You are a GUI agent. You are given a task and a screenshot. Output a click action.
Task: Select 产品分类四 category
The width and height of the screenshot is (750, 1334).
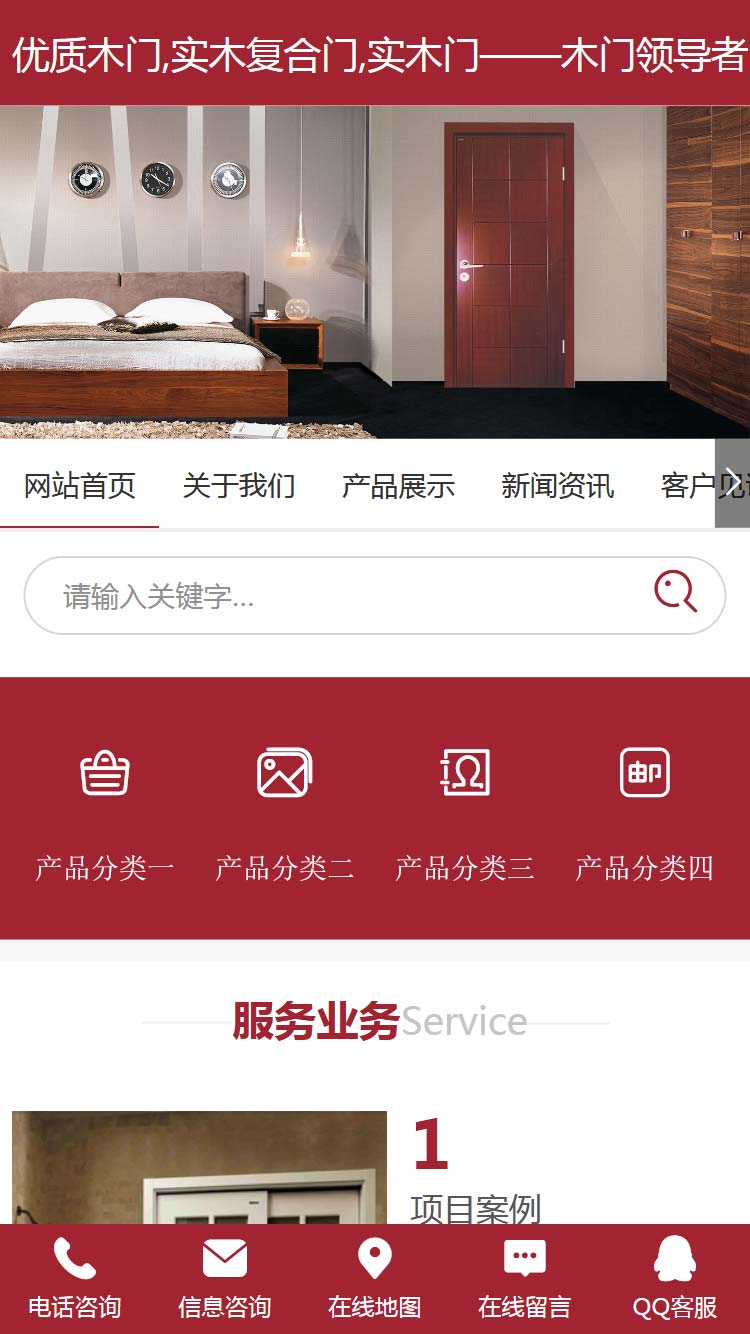tap(645, 808)
